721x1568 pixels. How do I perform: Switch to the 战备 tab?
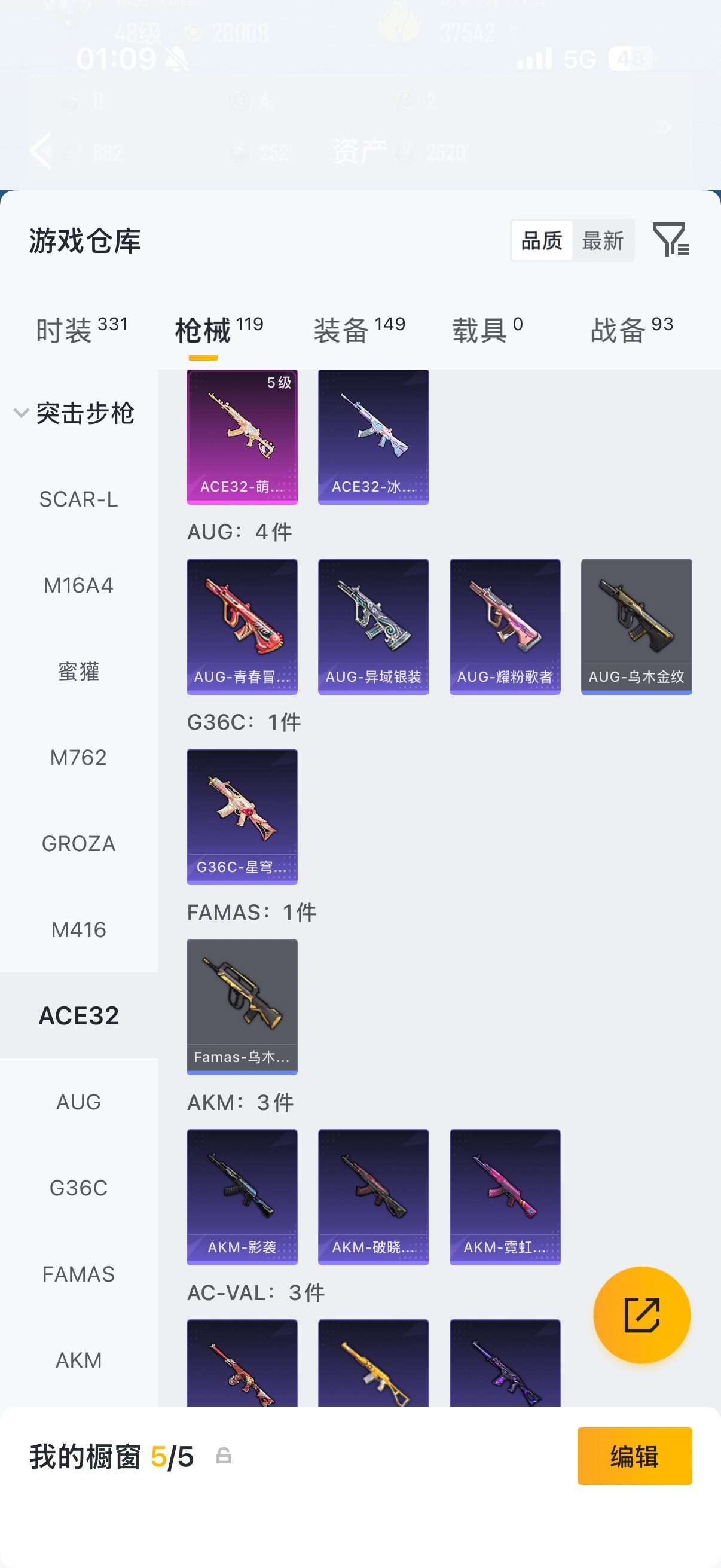[631, 330]
